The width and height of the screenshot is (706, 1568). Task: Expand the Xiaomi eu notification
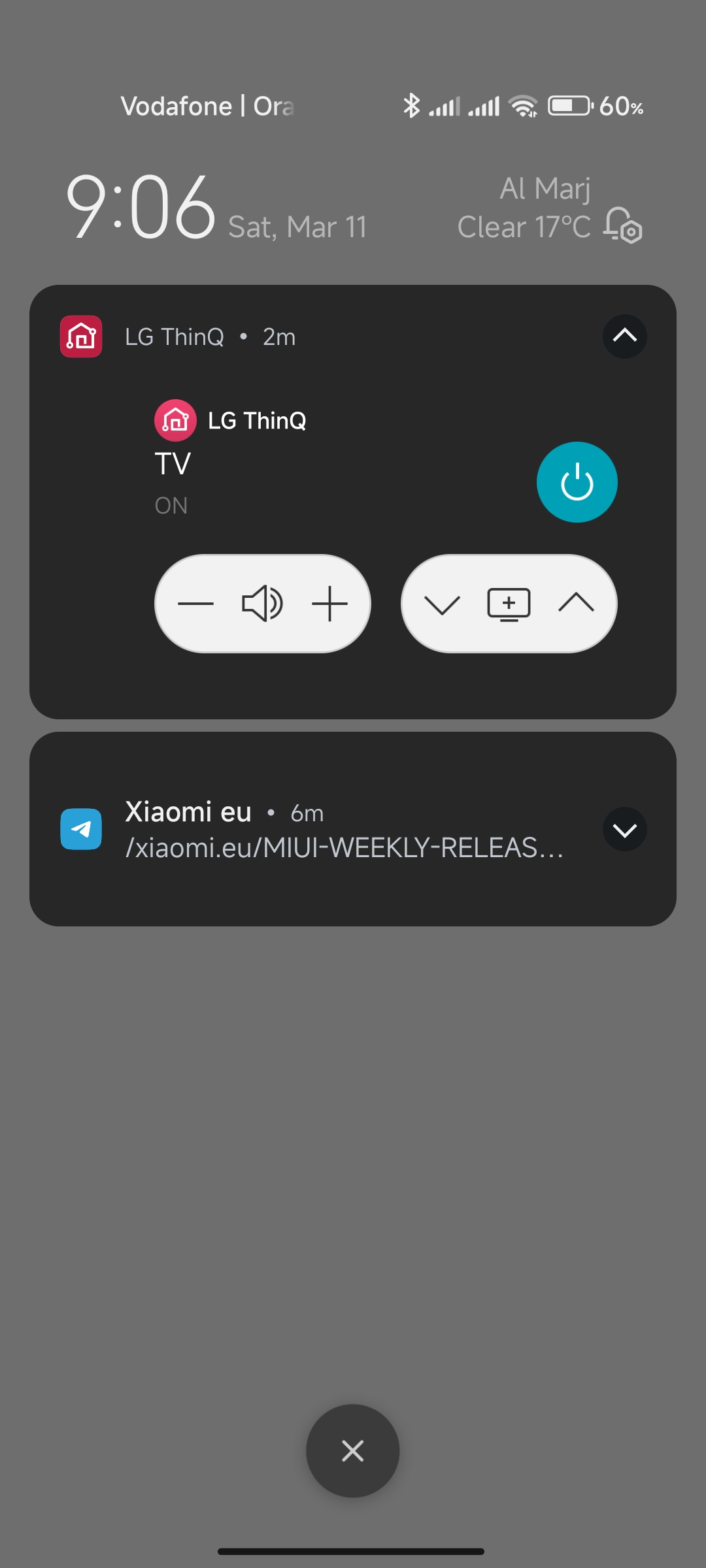(624, 829)
